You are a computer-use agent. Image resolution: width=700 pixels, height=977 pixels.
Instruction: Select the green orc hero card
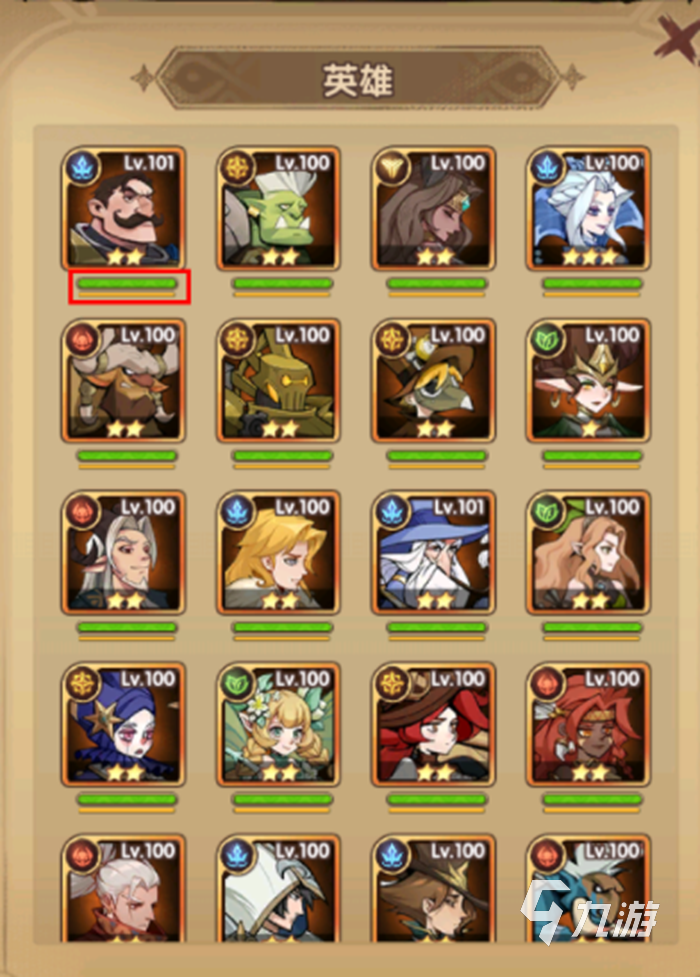tap(281, 208)
